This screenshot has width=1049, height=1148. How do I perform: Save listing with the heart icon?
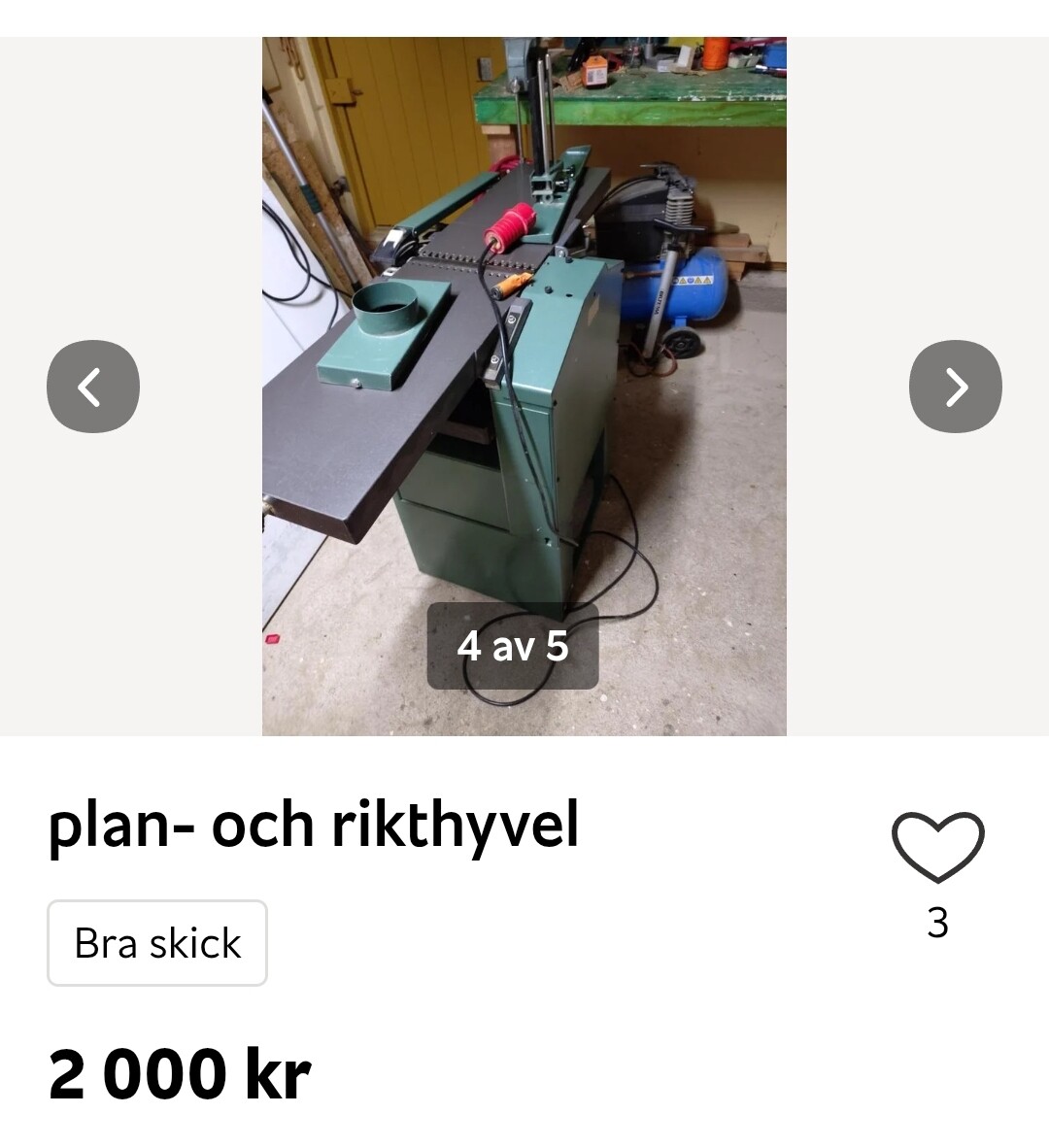pyautogui.click(x=937, y=846)
